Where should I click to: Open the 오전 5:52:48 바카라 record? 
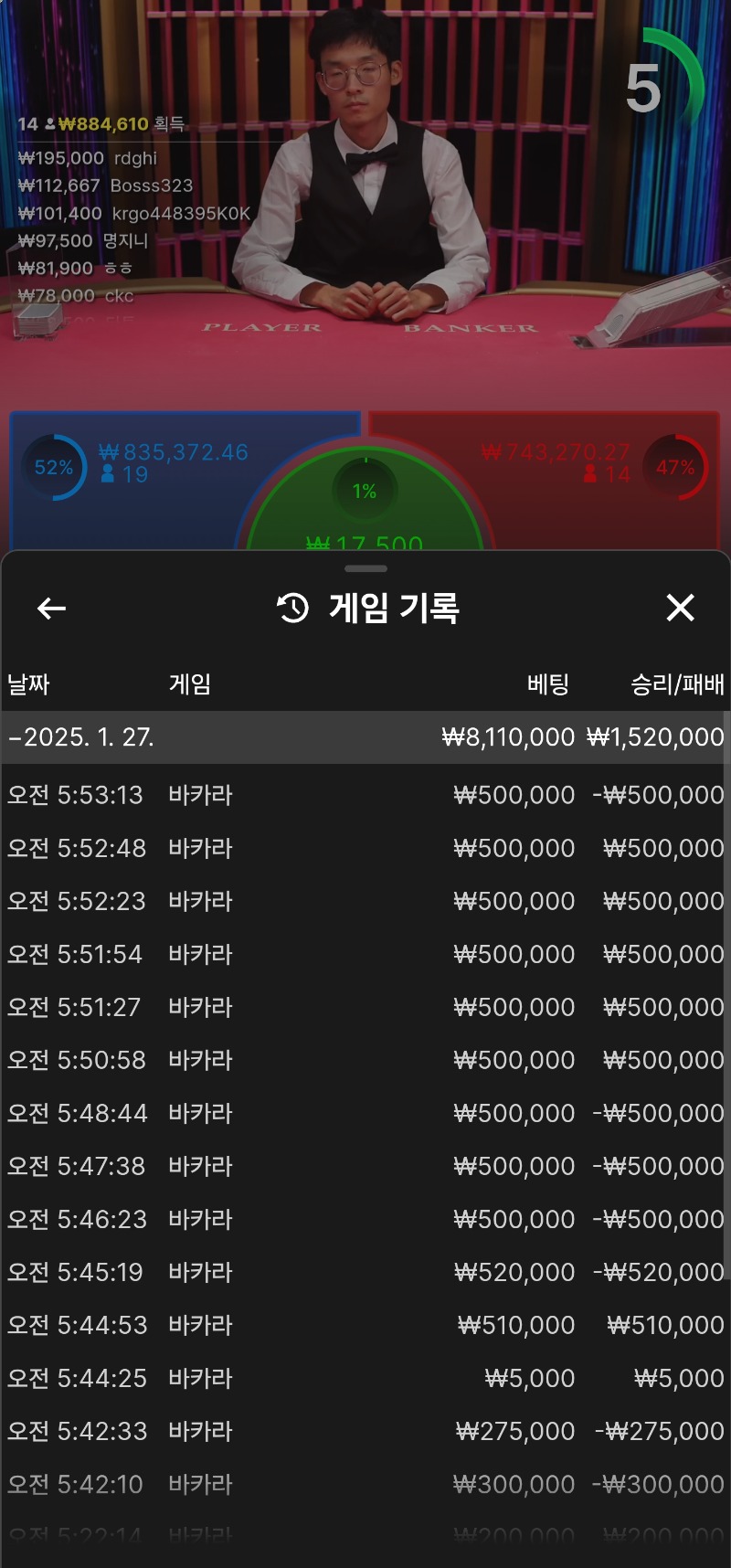coord(365,848)
